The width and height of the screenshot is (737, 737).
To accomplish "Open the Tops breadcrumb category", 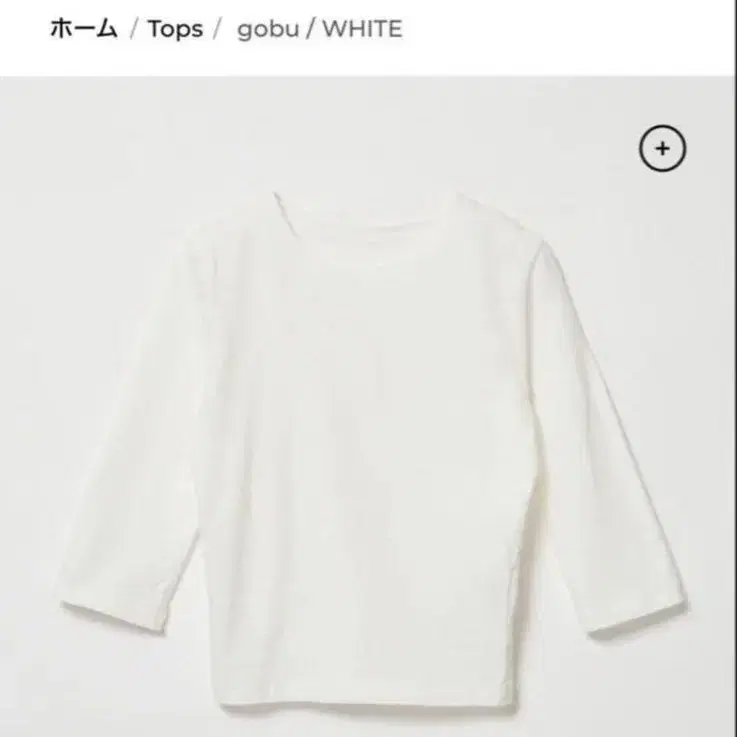I will click(176, 29).
